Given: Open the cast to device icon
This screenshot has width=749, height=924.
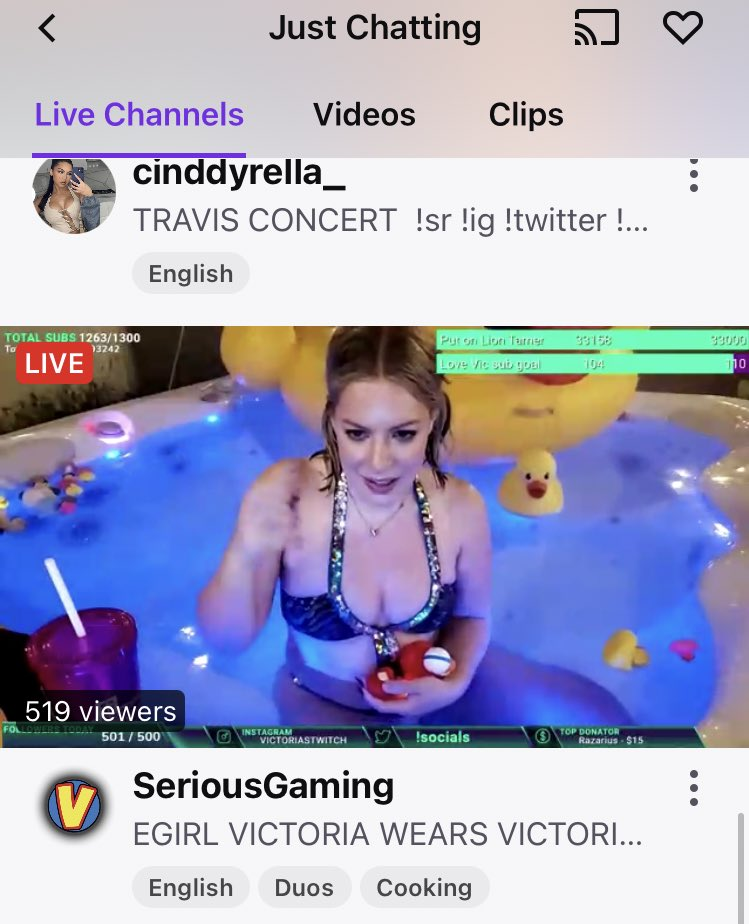Looking at the screenshot, I should click(x=597, y=29).
